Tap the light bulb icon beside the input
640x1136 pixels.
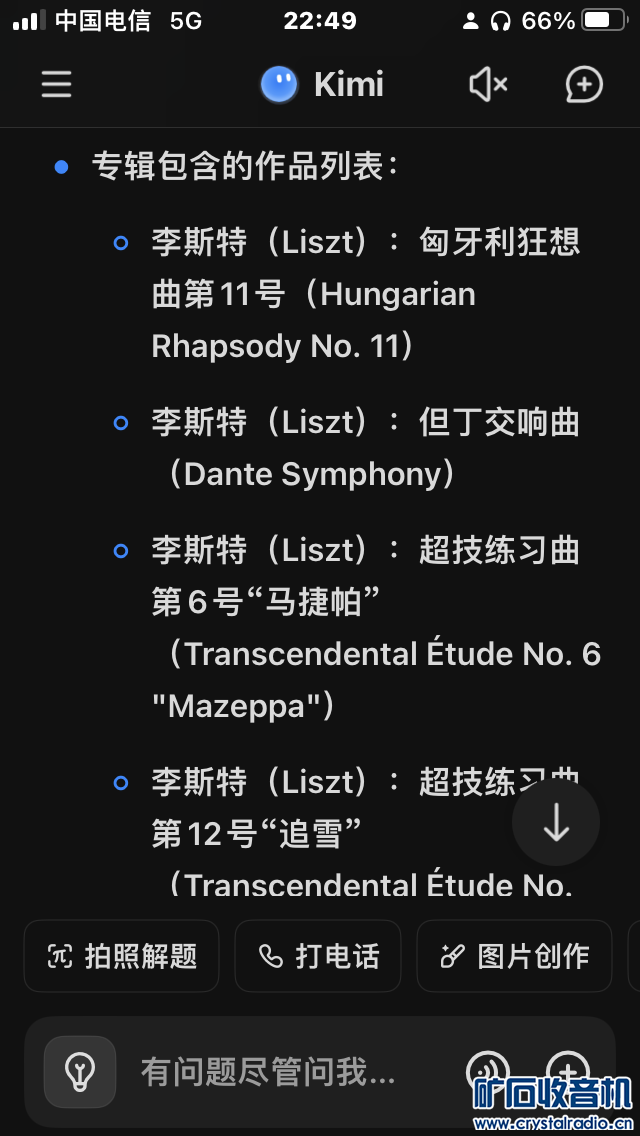click(80, 1072)
